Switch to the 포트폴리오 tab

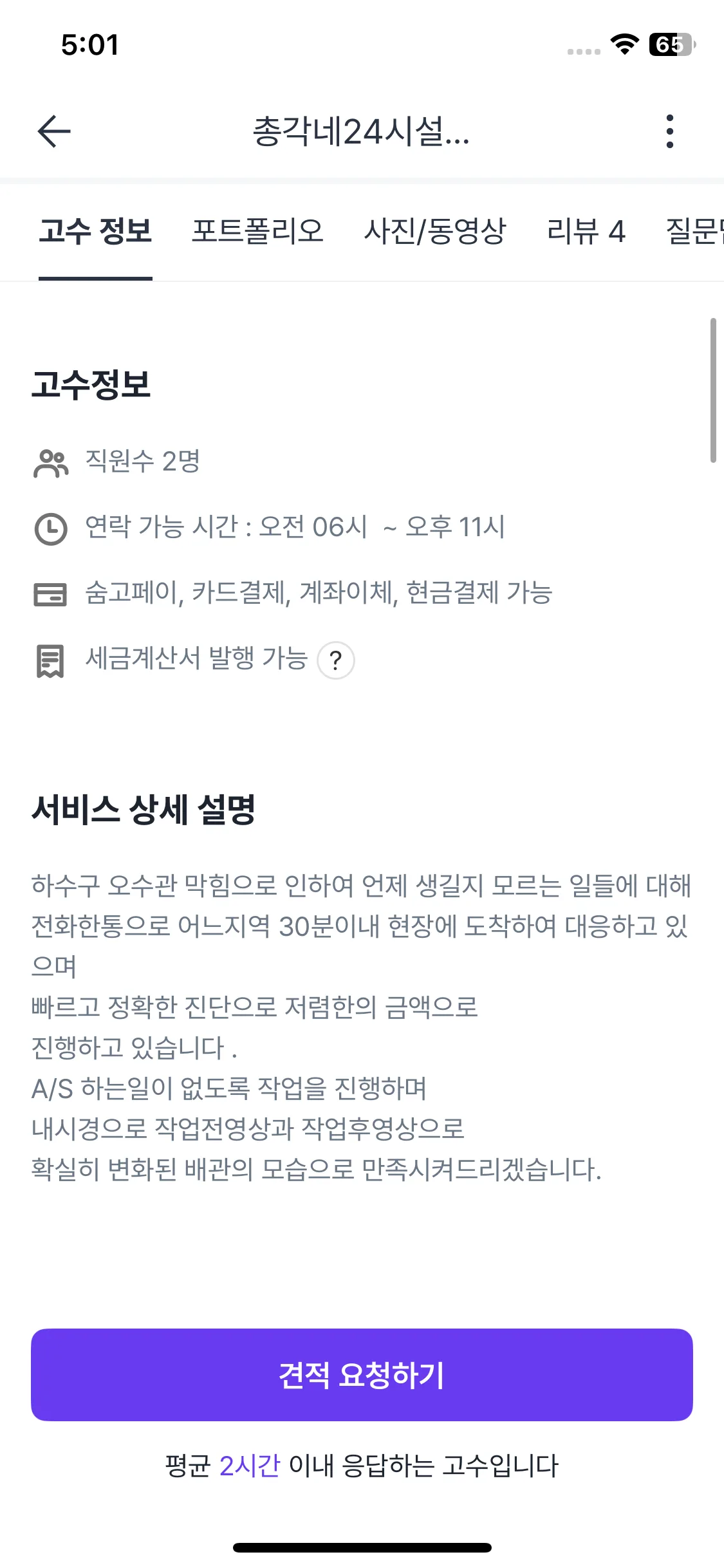click(259, 232)
